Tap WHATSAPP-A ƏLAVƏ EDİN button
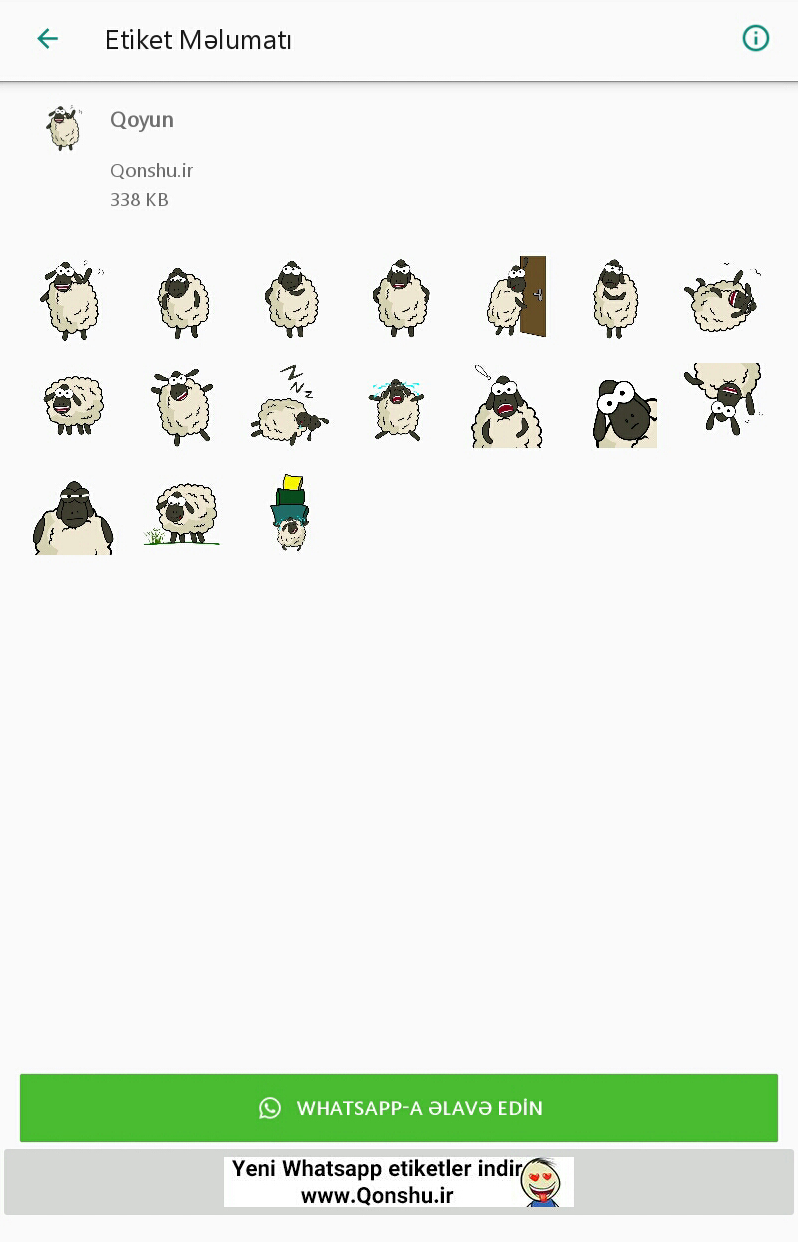 tap(399, 1108)
